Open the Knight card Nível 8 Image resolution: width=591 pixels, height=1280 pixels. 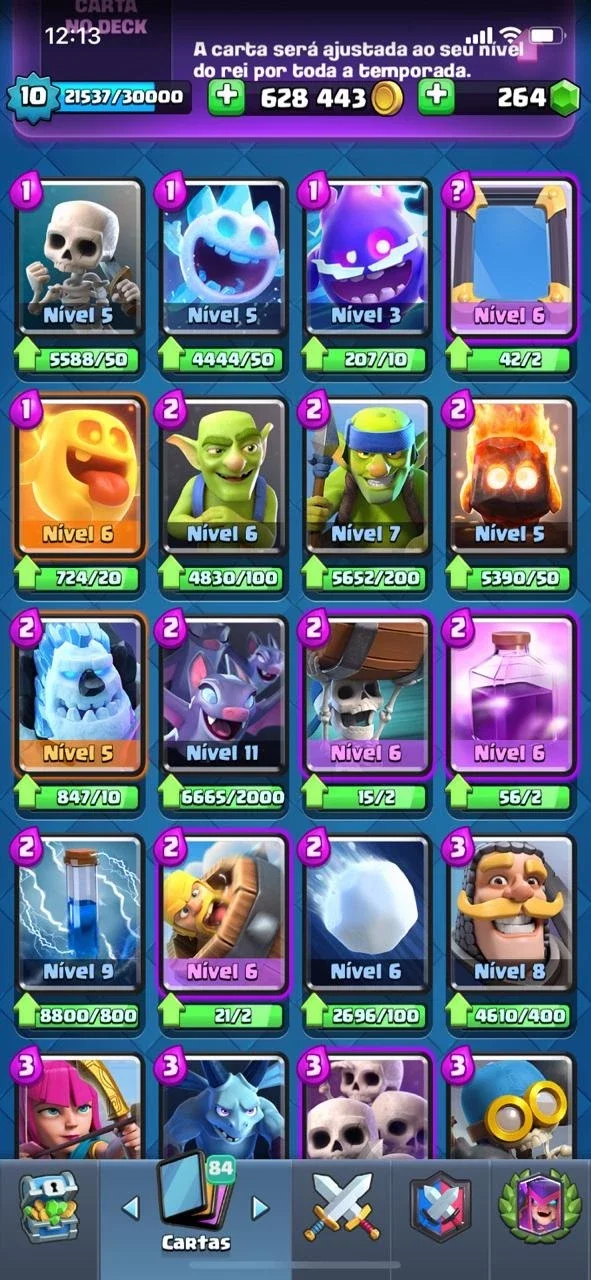click(x=511, y=916)
